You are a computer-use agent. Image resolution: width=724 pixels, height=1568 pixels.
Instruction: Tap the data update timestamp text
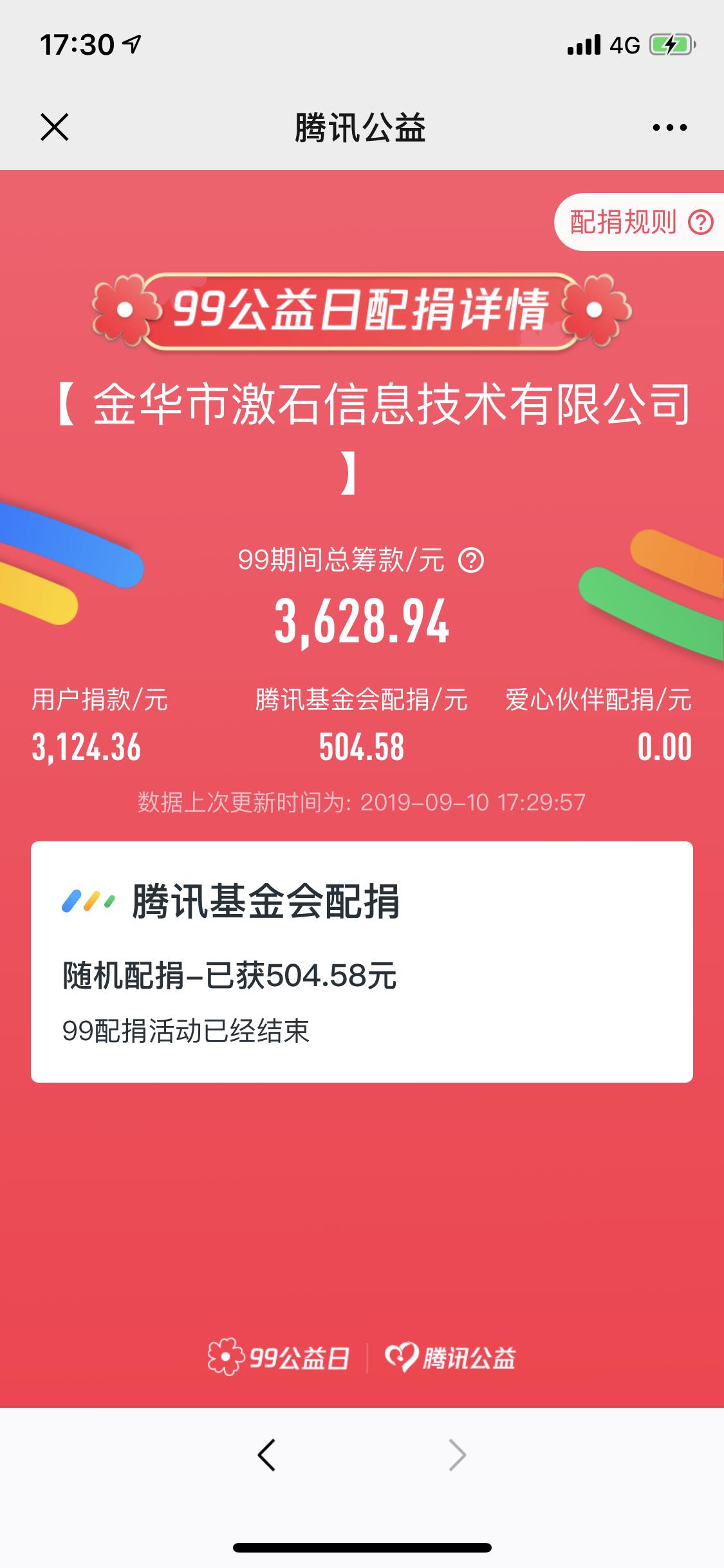pos(362,803)
